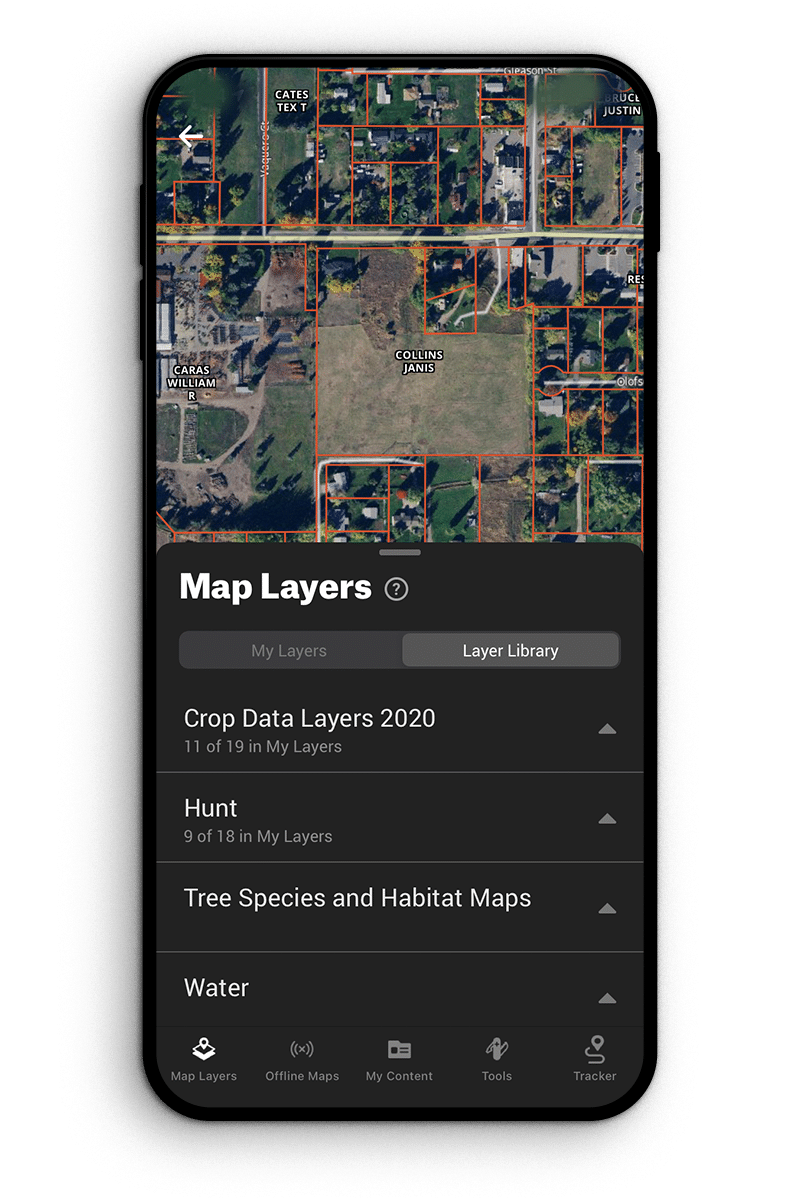Expand the Crop Data Layers 2020 section

tap(606, 729)
